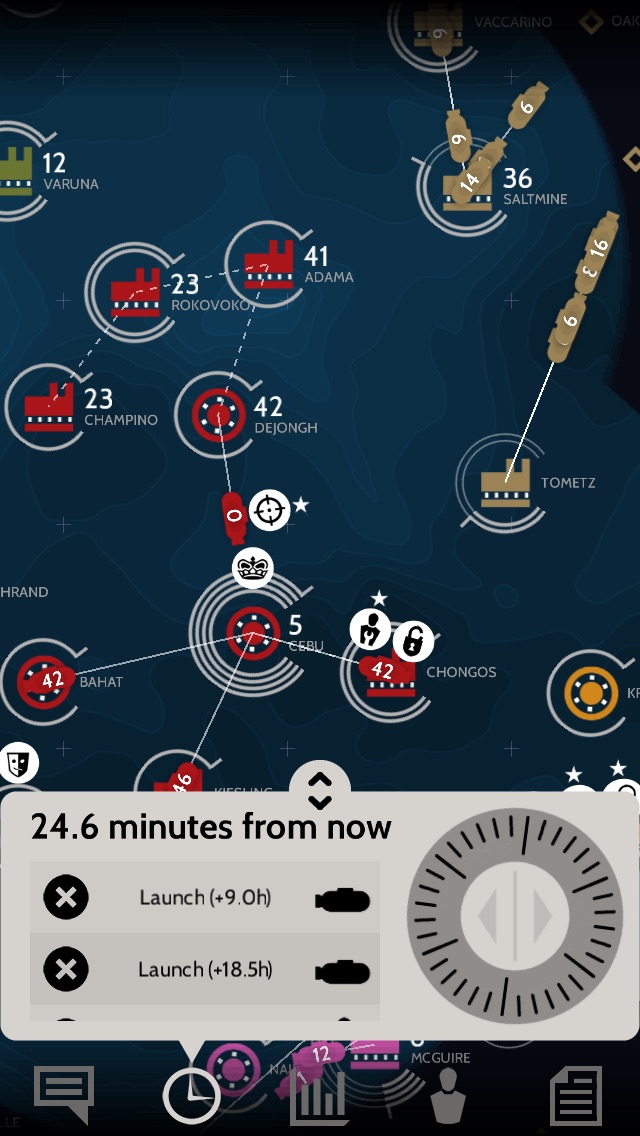Viewport: 640px width, 1136px height.
Task: Select the Tometz factory outpost
Action: click(505, 485)
